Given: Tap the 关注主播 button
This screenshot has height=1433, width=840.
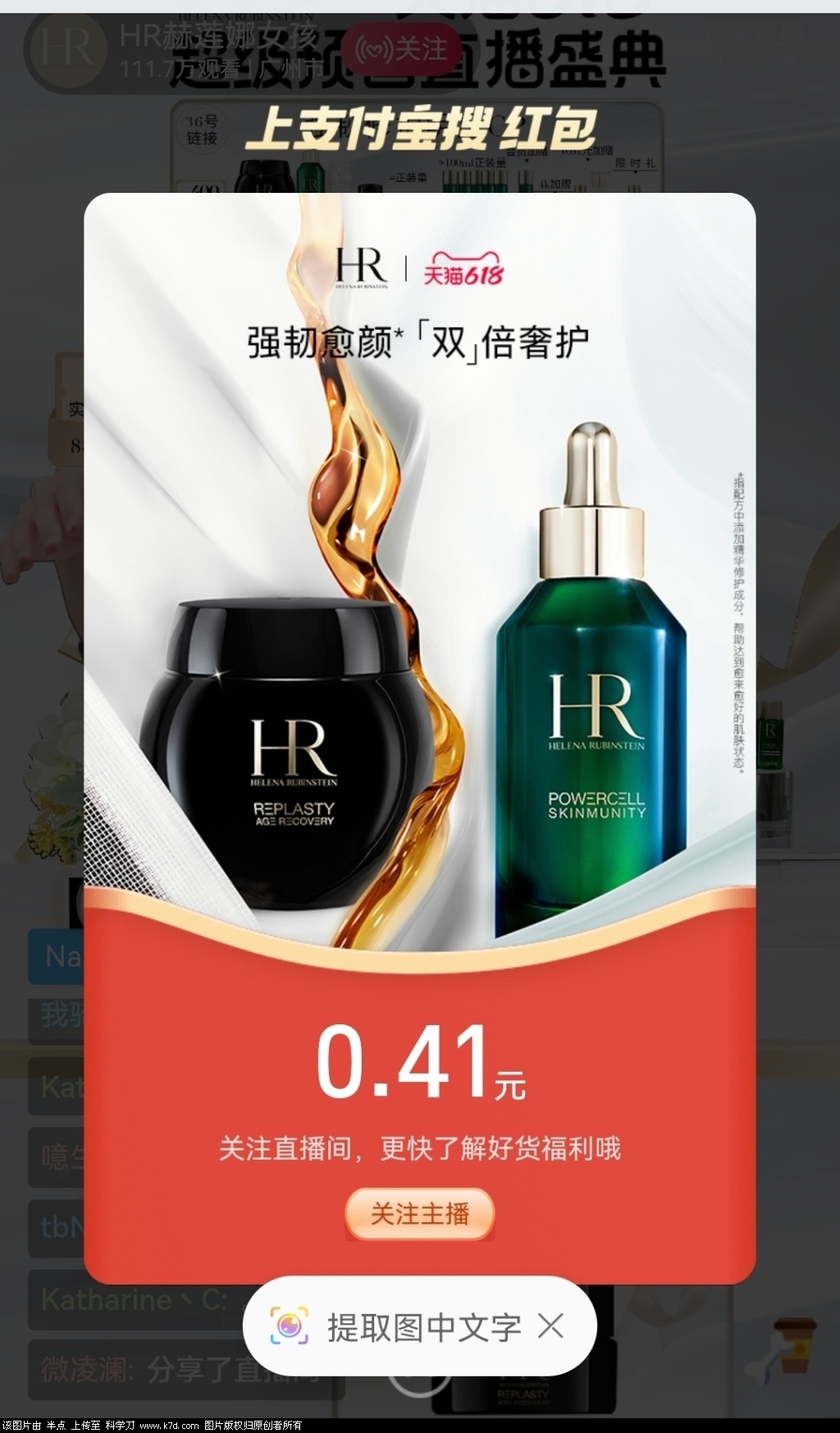Looking at the screenshot, I should [x=419, y=1213].
